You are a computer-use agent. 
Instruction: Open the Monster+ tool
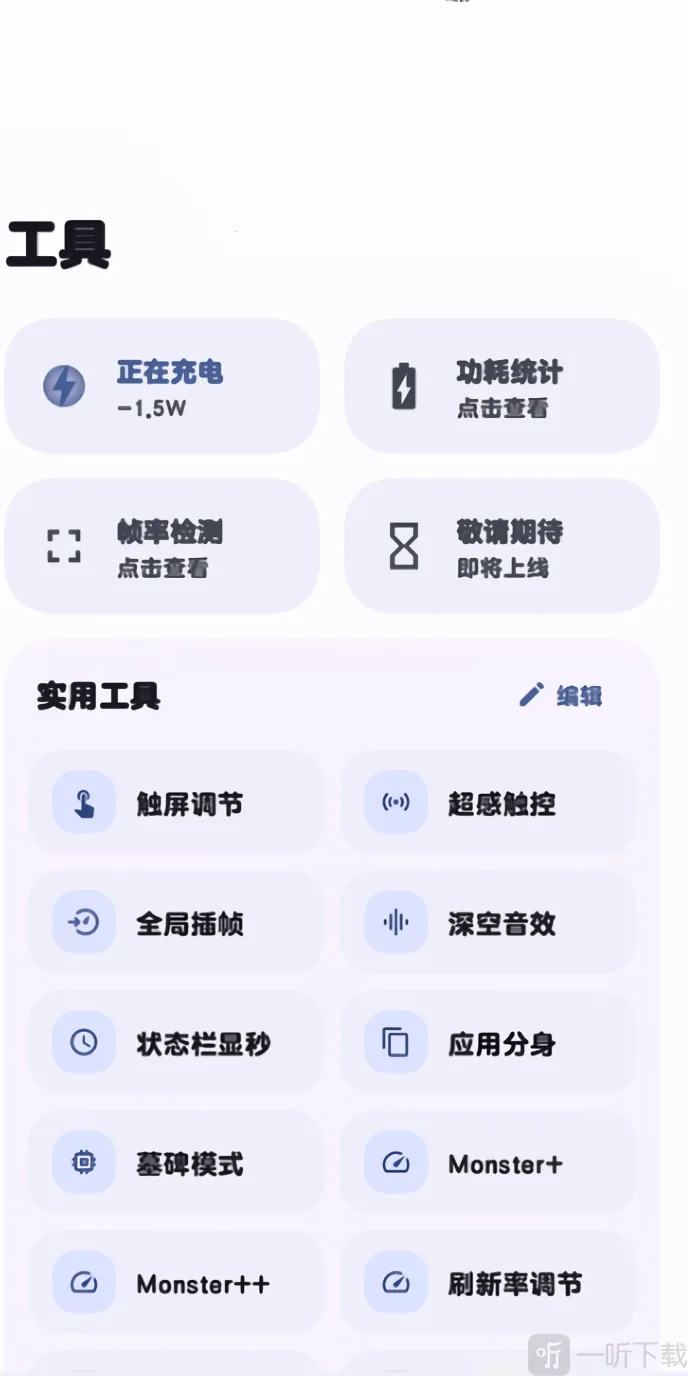click(488, 1163)
